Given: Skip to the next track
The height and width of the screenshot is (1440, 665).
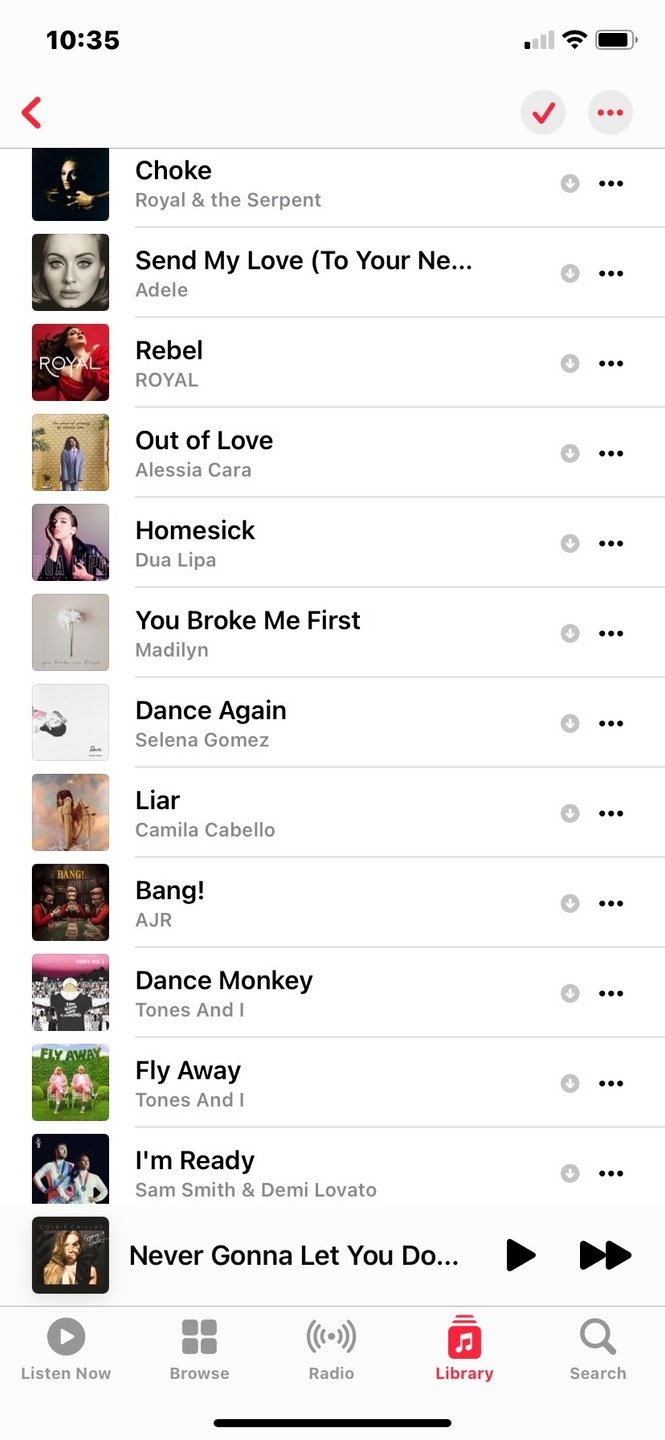Looking at the screenshot, I should pyautogui.click(x=605, y=1255).
